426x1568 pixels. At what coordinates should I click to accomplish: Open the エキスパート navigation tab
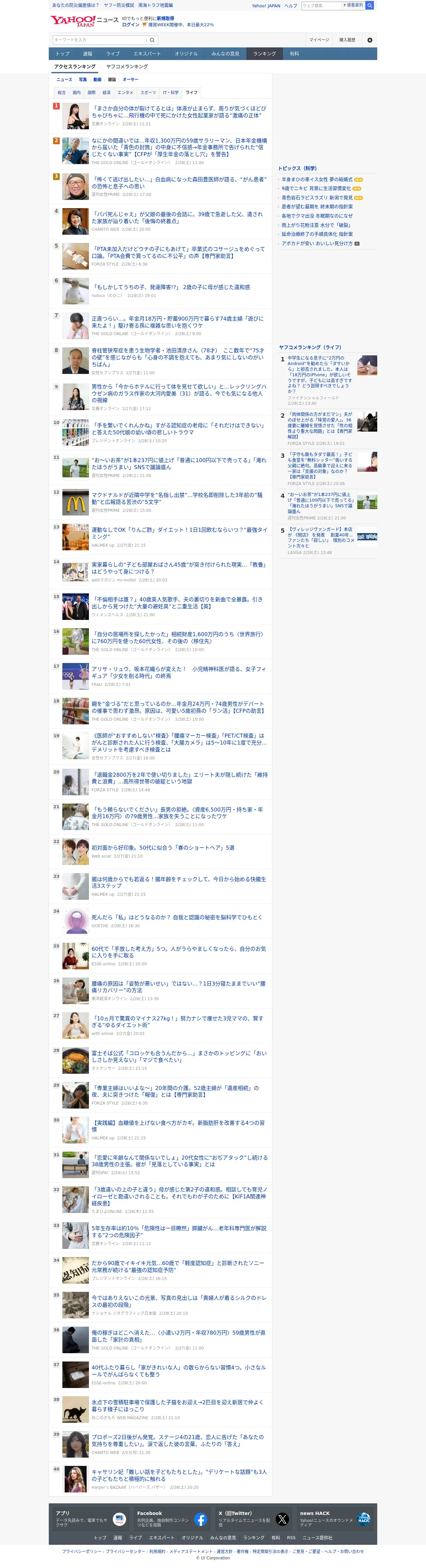coord(147,54)
